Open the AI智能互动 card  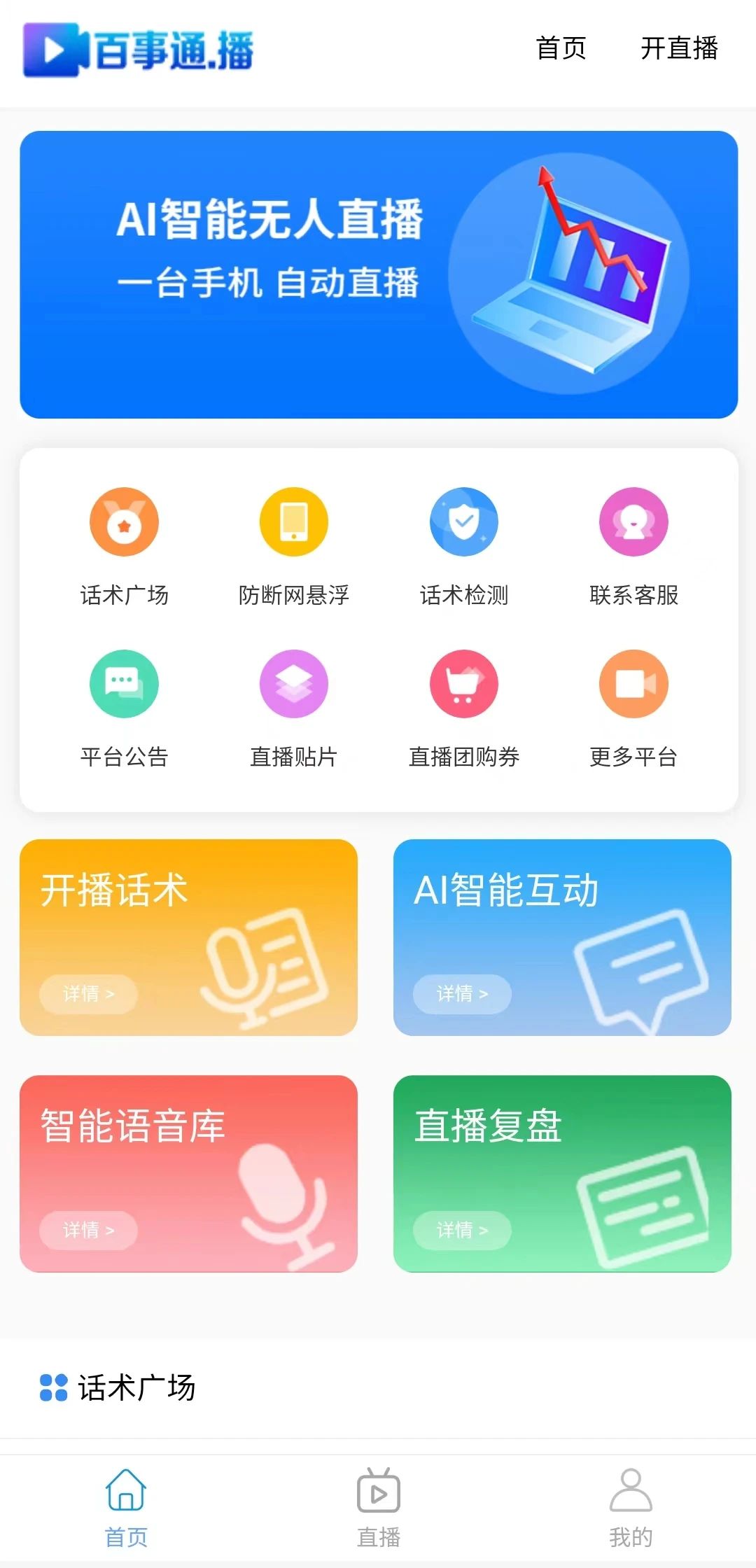[562, 937]
